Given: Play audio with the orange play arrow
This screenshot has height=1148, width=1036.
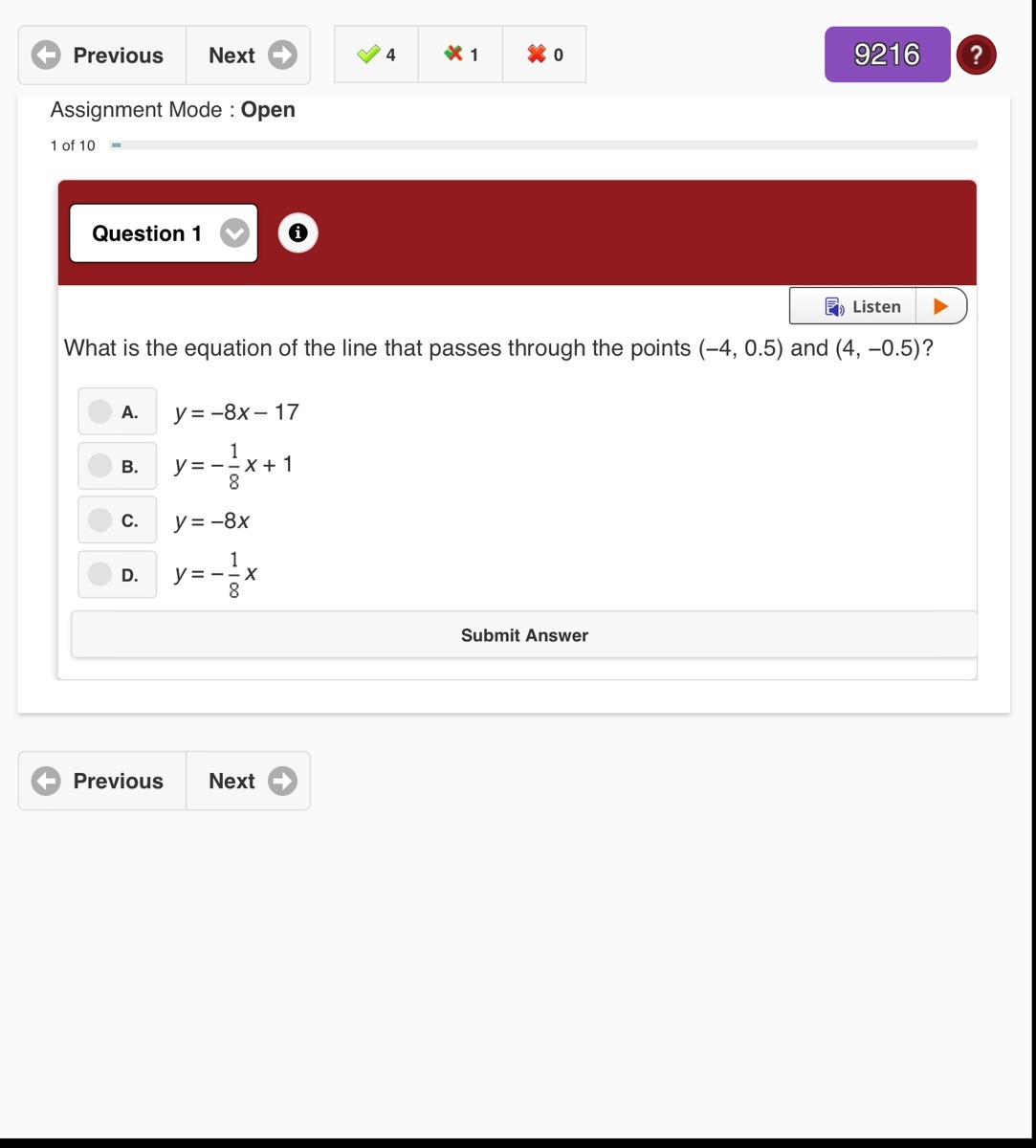Looking at the screenshot, I should click(940, 306).
